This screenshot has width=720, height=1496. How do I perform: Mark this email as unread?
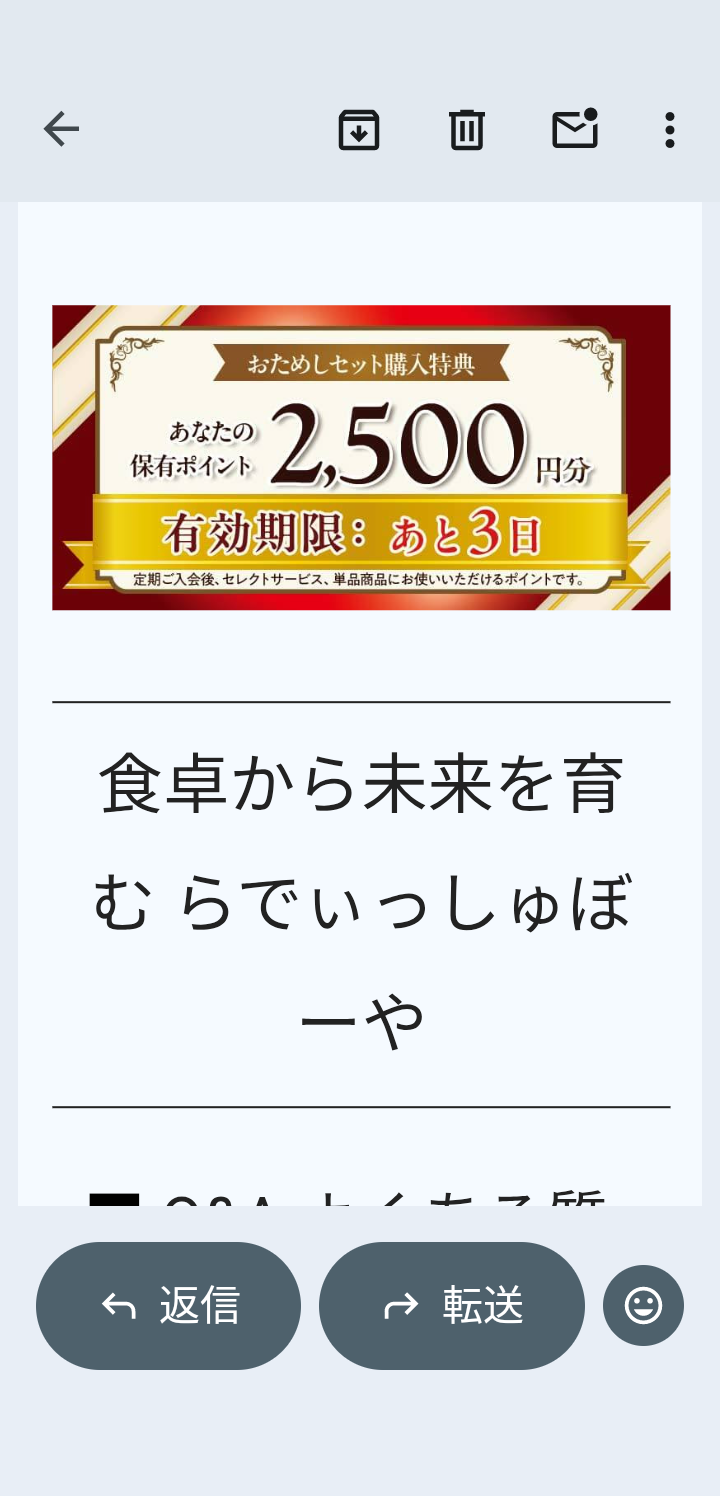pyautogui.click(x=575, y=130)
